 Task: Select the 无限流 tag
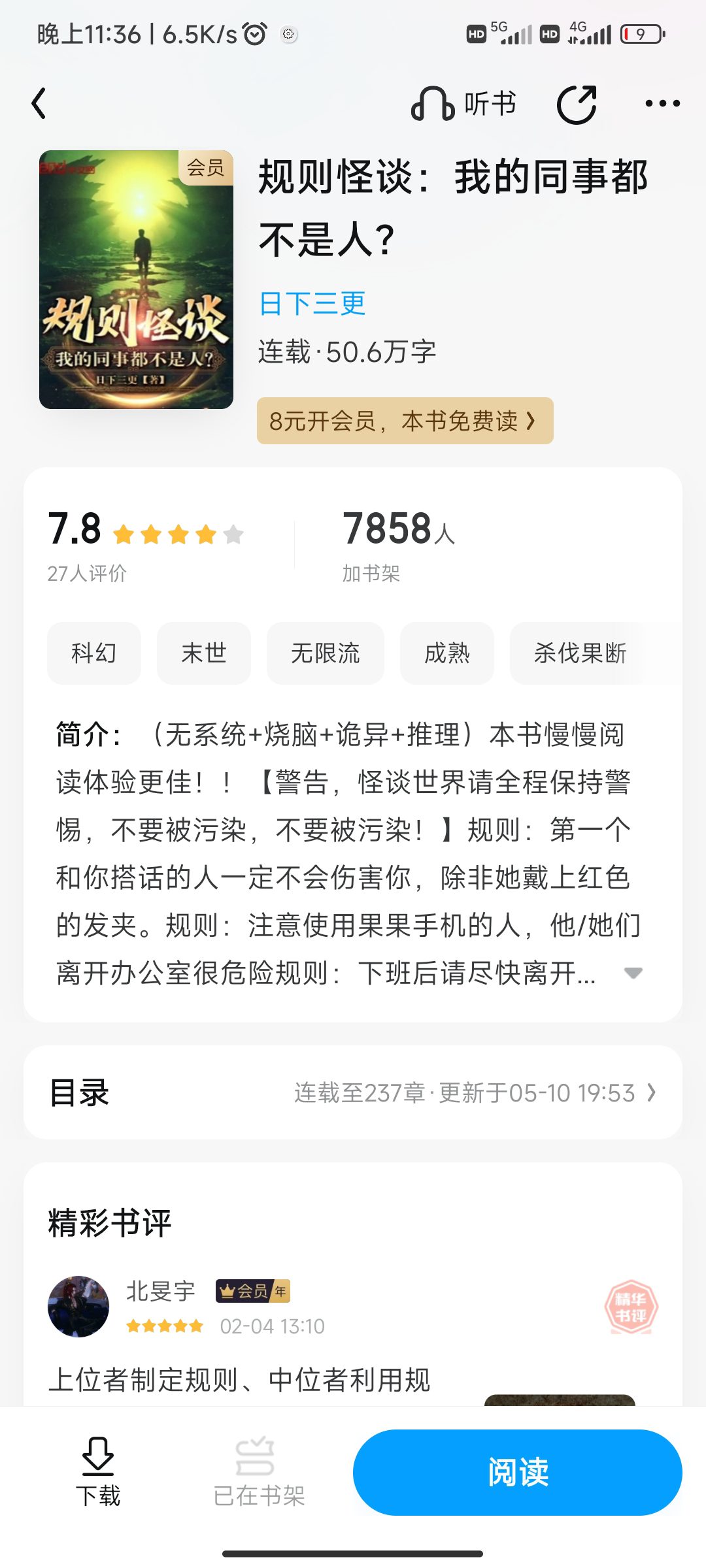(325, 653)
